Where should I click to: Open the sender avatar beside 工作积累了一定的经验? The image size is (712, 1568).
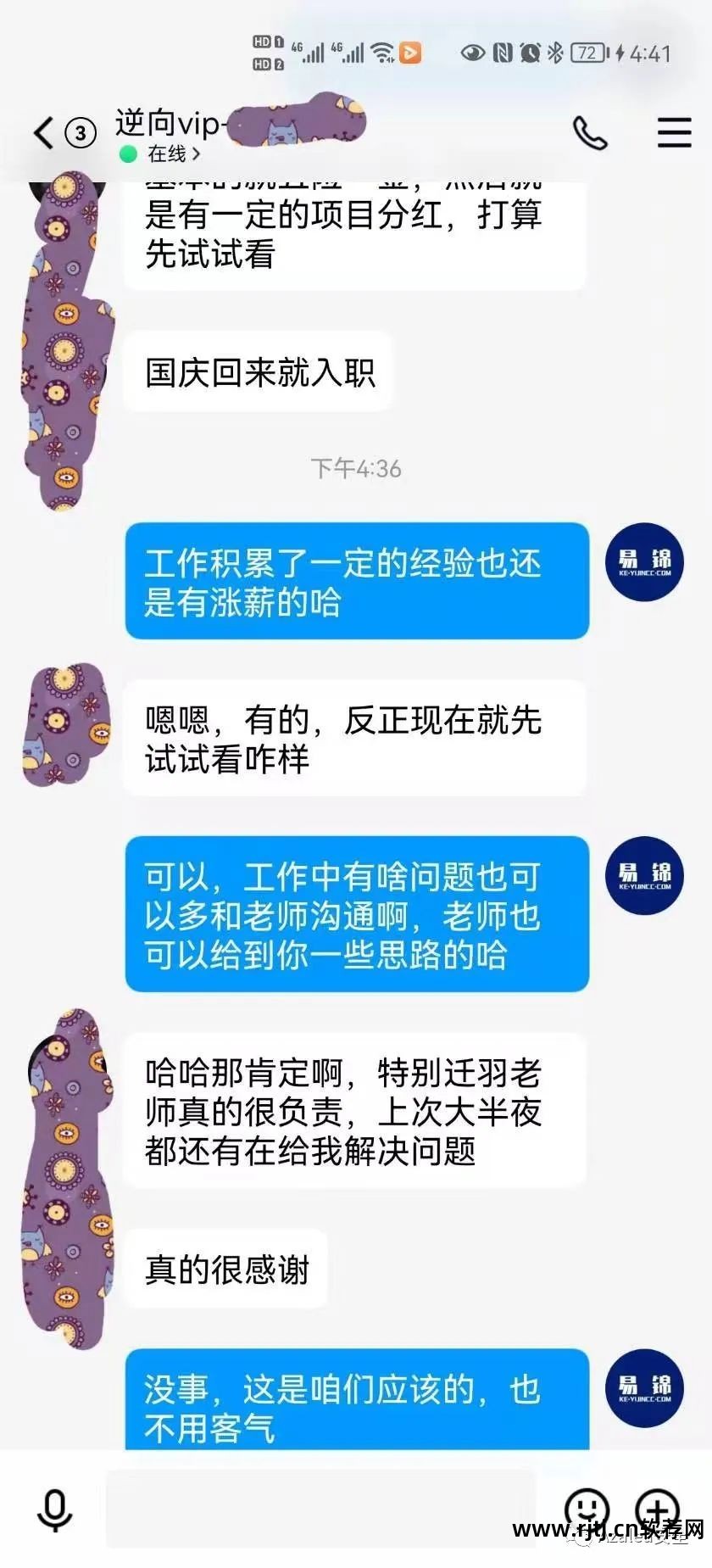(x=644, y=561)
